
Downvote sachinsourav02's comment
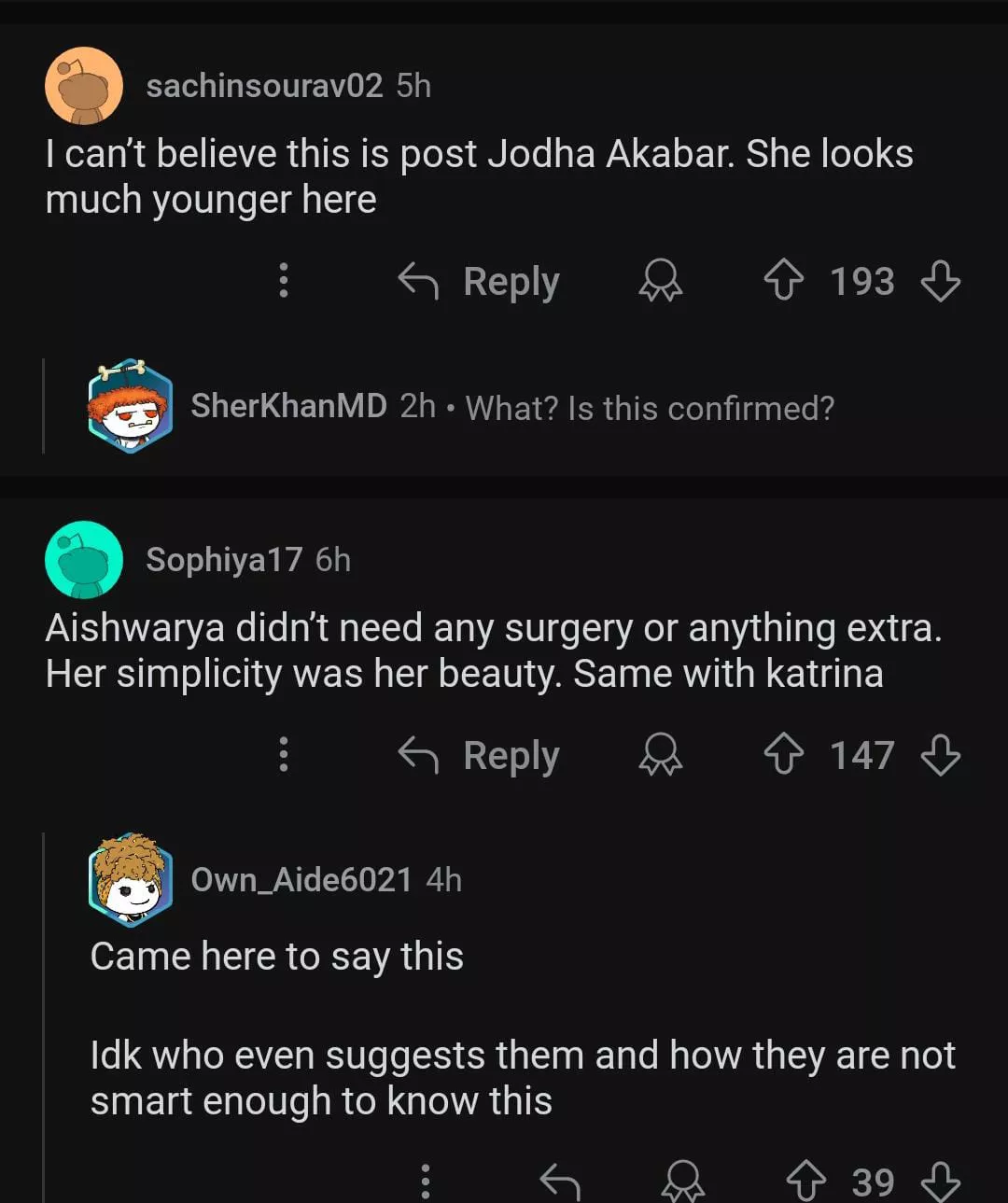(940, 281)
